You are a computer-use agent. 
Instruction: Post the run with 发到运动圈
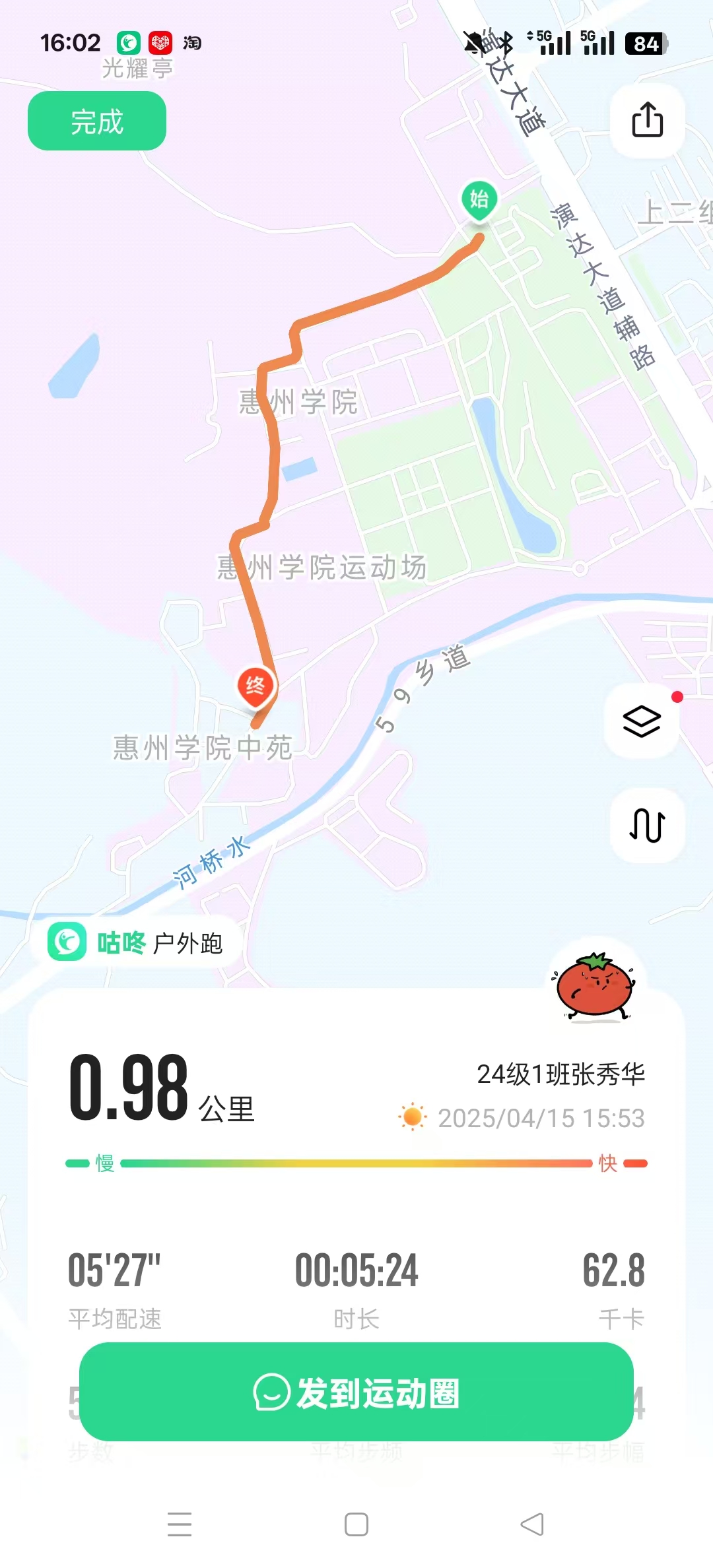point(356,1392)
